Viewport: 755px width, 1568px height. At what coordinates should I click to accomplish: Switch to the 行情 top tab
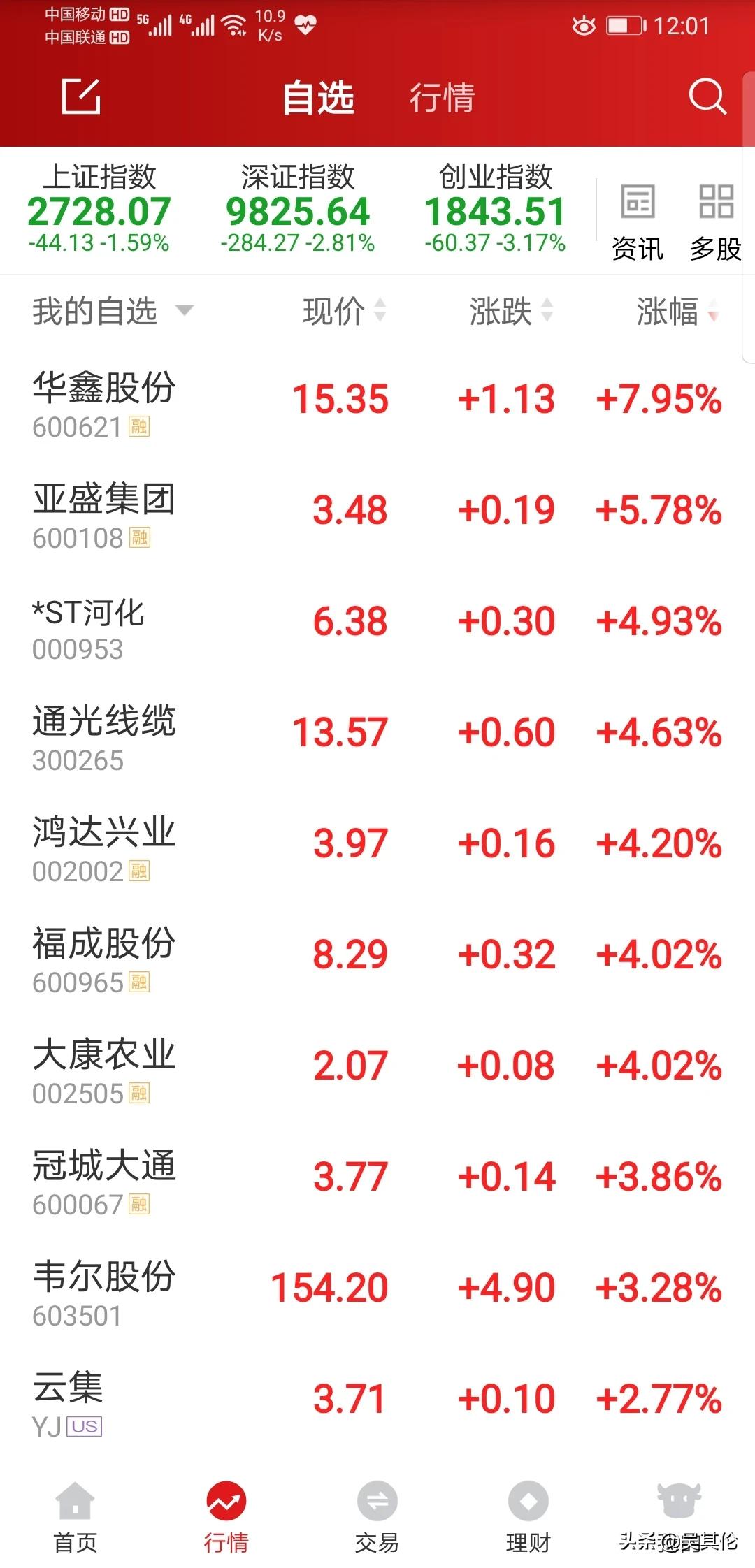pyautogui.click(x=442, y=97)
